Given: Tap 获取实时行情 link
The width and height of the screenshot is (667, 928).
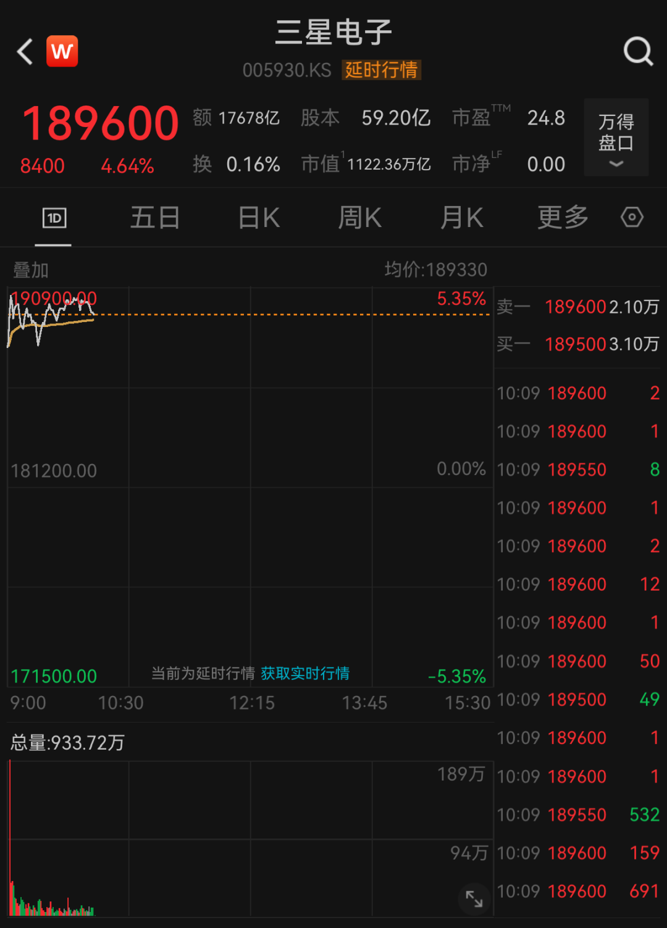Looking at the screenshot, I should click(x=305, y=674).
